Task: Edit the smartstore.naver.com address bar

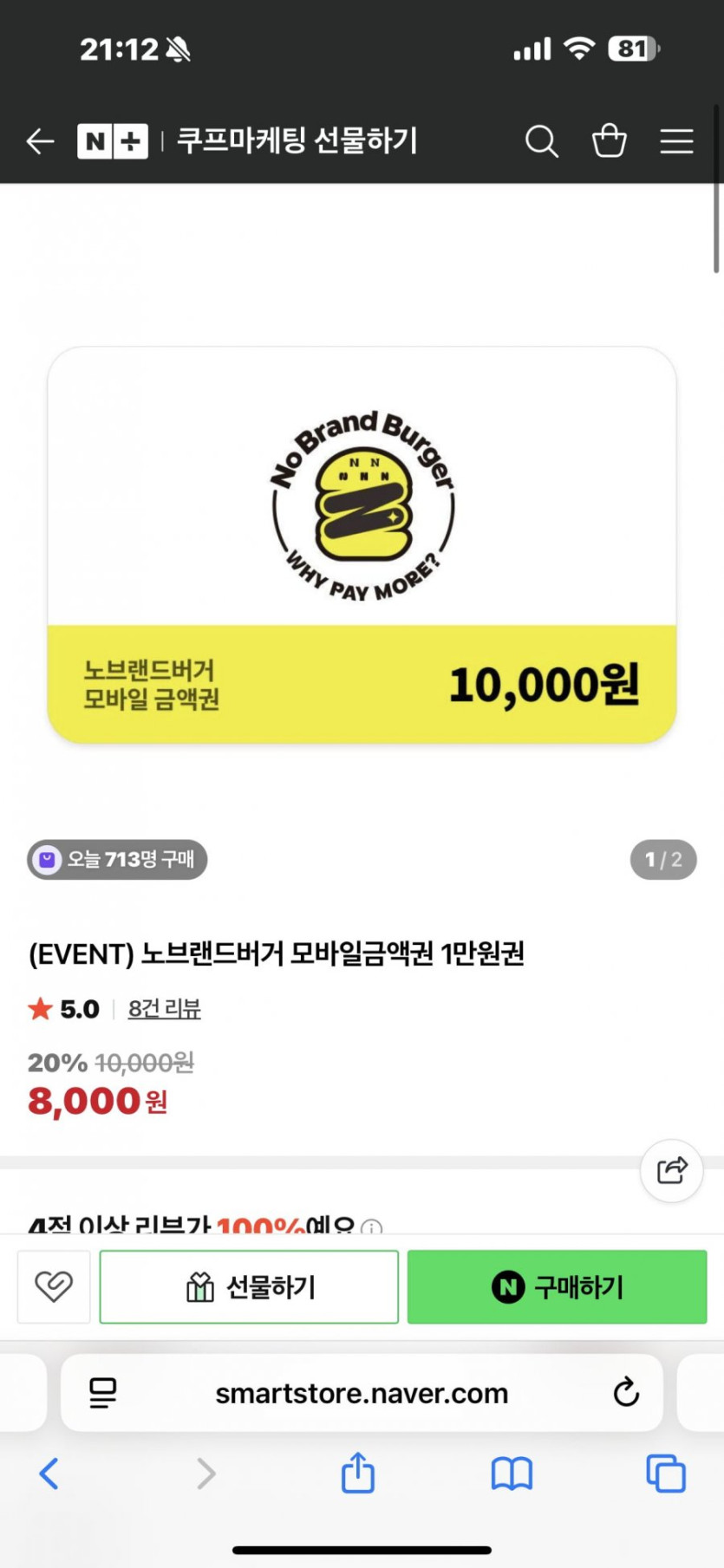Action: (362, 1393)
